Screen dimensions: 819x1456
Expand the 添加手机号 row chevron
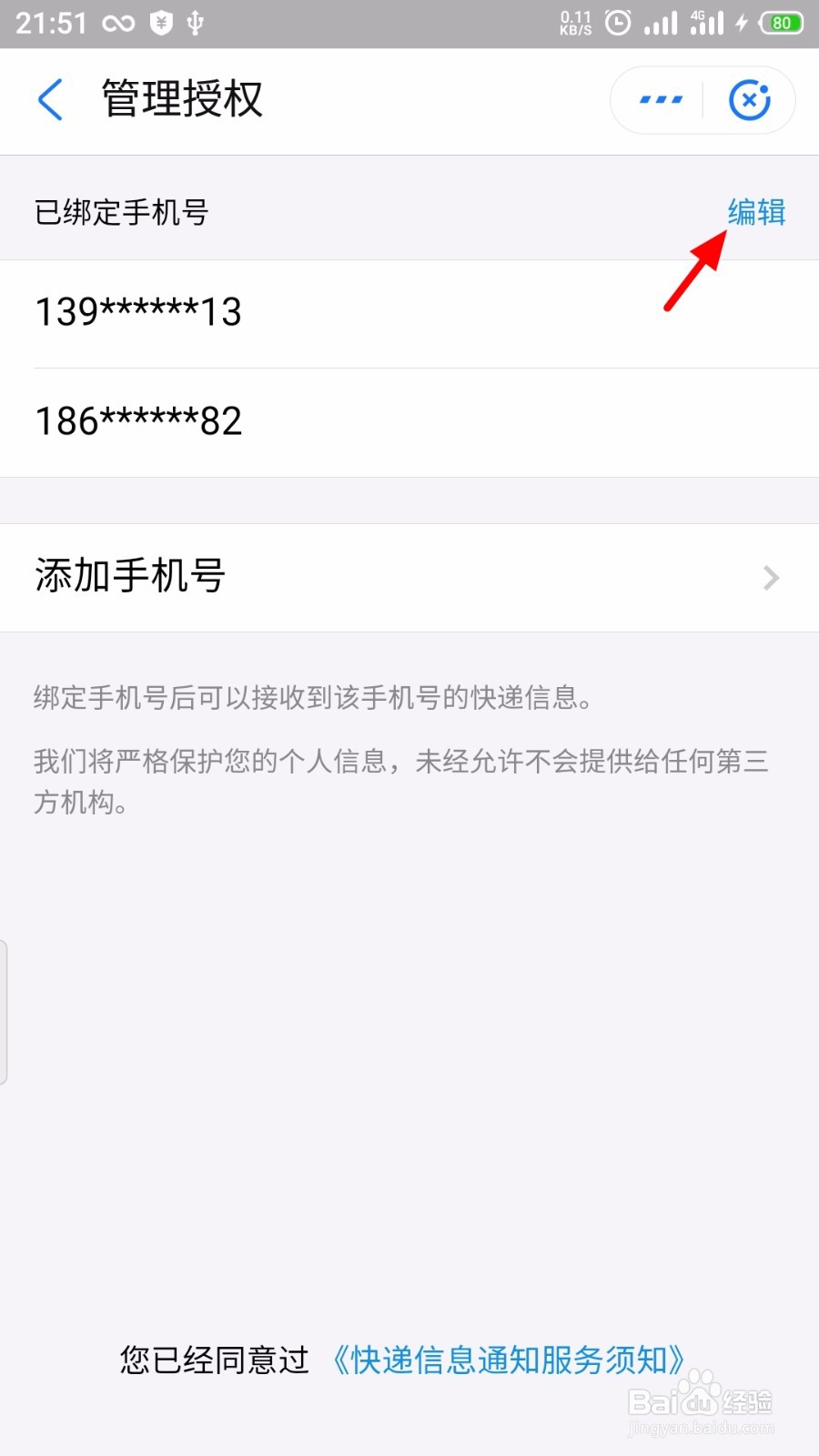pos(771,578)
